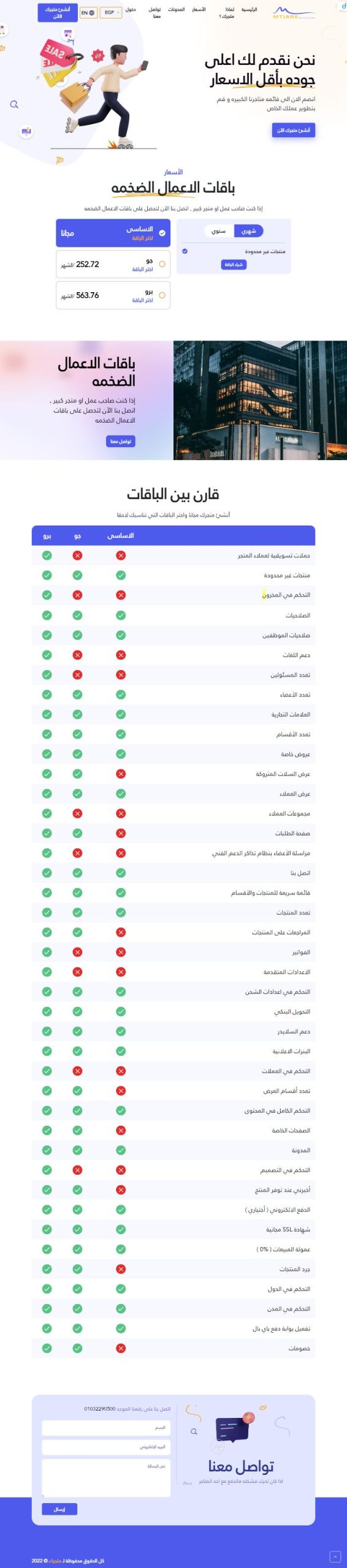The height and width of the screenshot is (1568, 347).
Task: Select شهري monthly billing
Action: click(x=249, y=231)
